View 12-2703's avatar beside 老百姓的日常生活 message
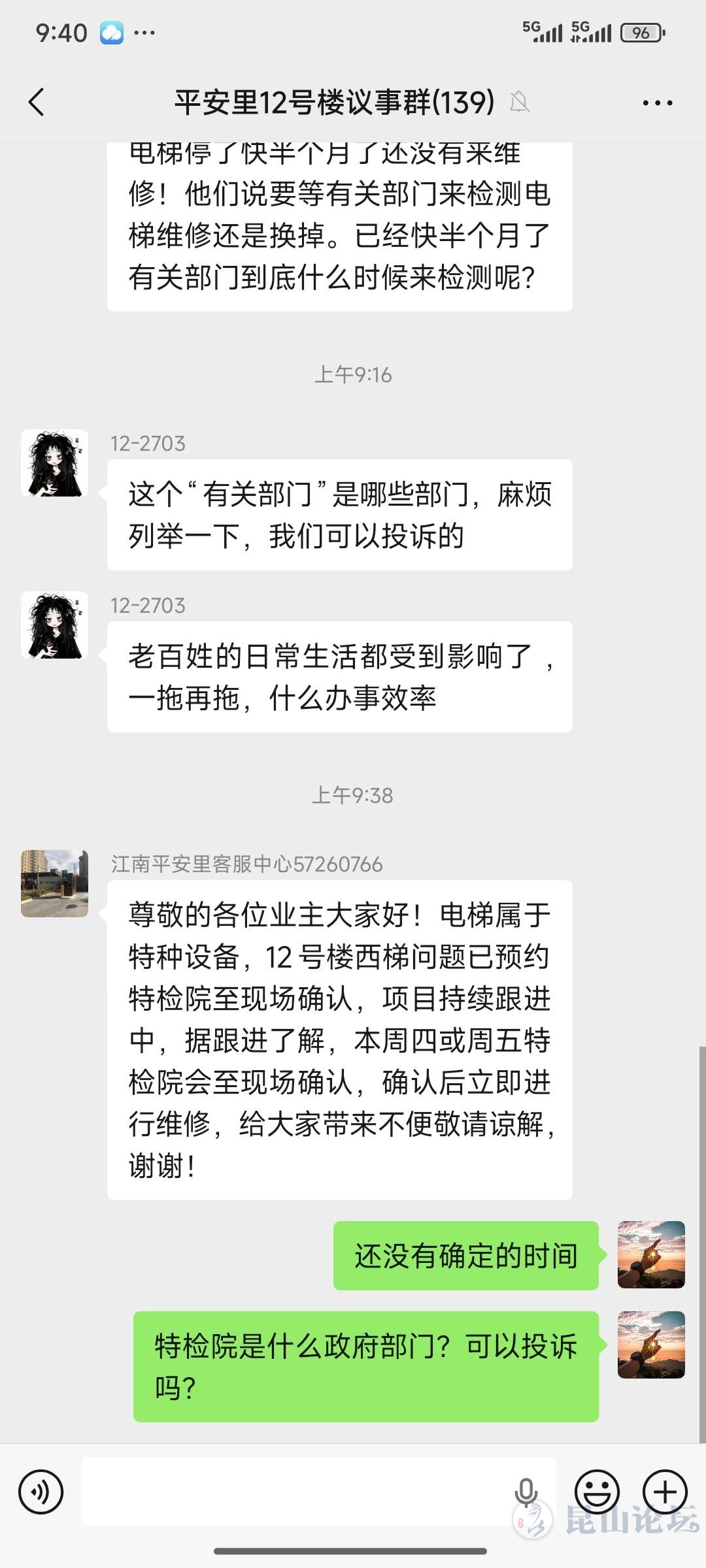 [x=55, y=625]
